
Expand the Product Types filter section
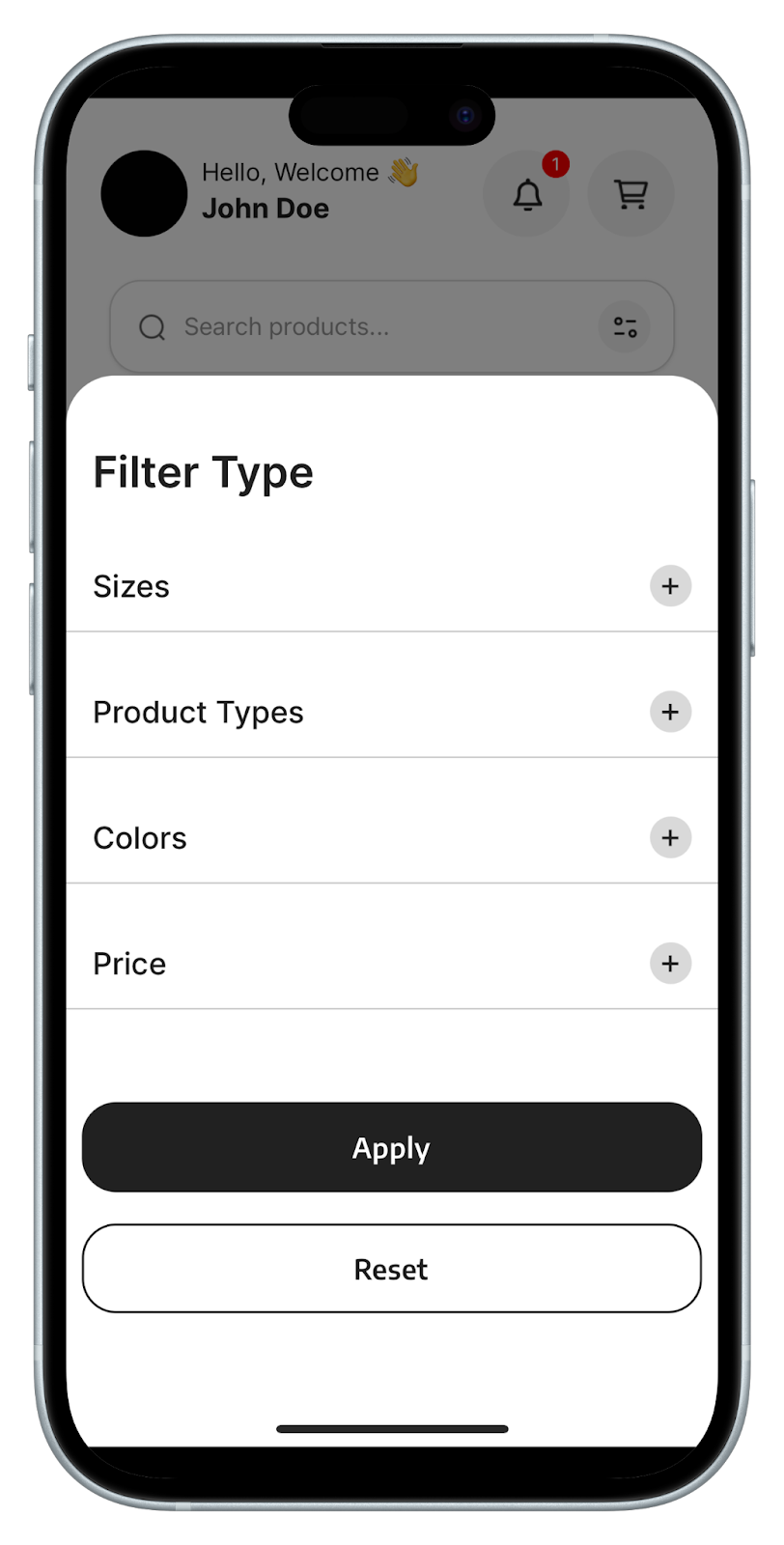click(x=670, y=712)
